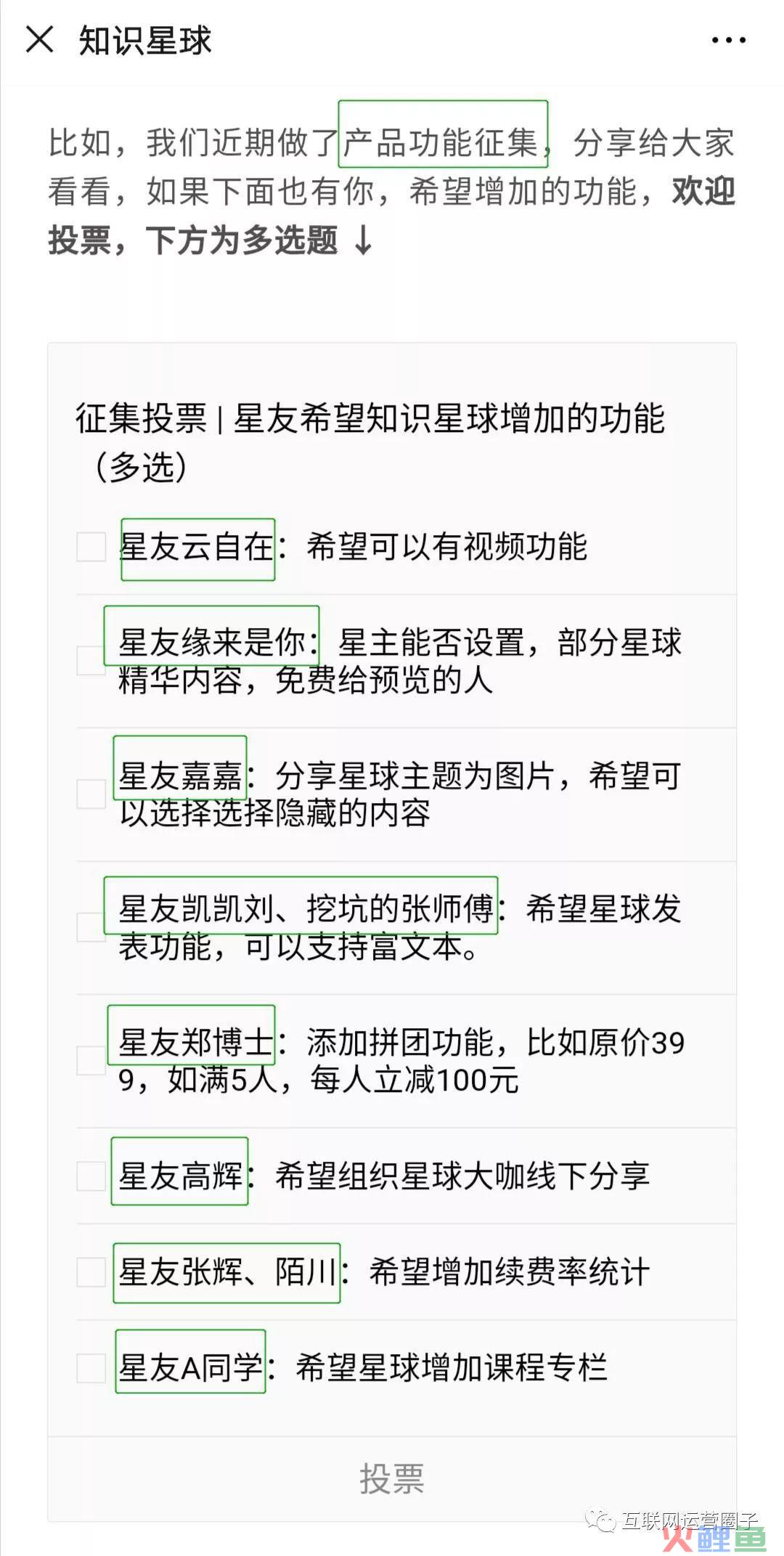Check the 星友凯凯刘、挖坑的张师傅 rich text option
The height and width of the screenshot is (1556, 784).
click(x=91, y=927)
